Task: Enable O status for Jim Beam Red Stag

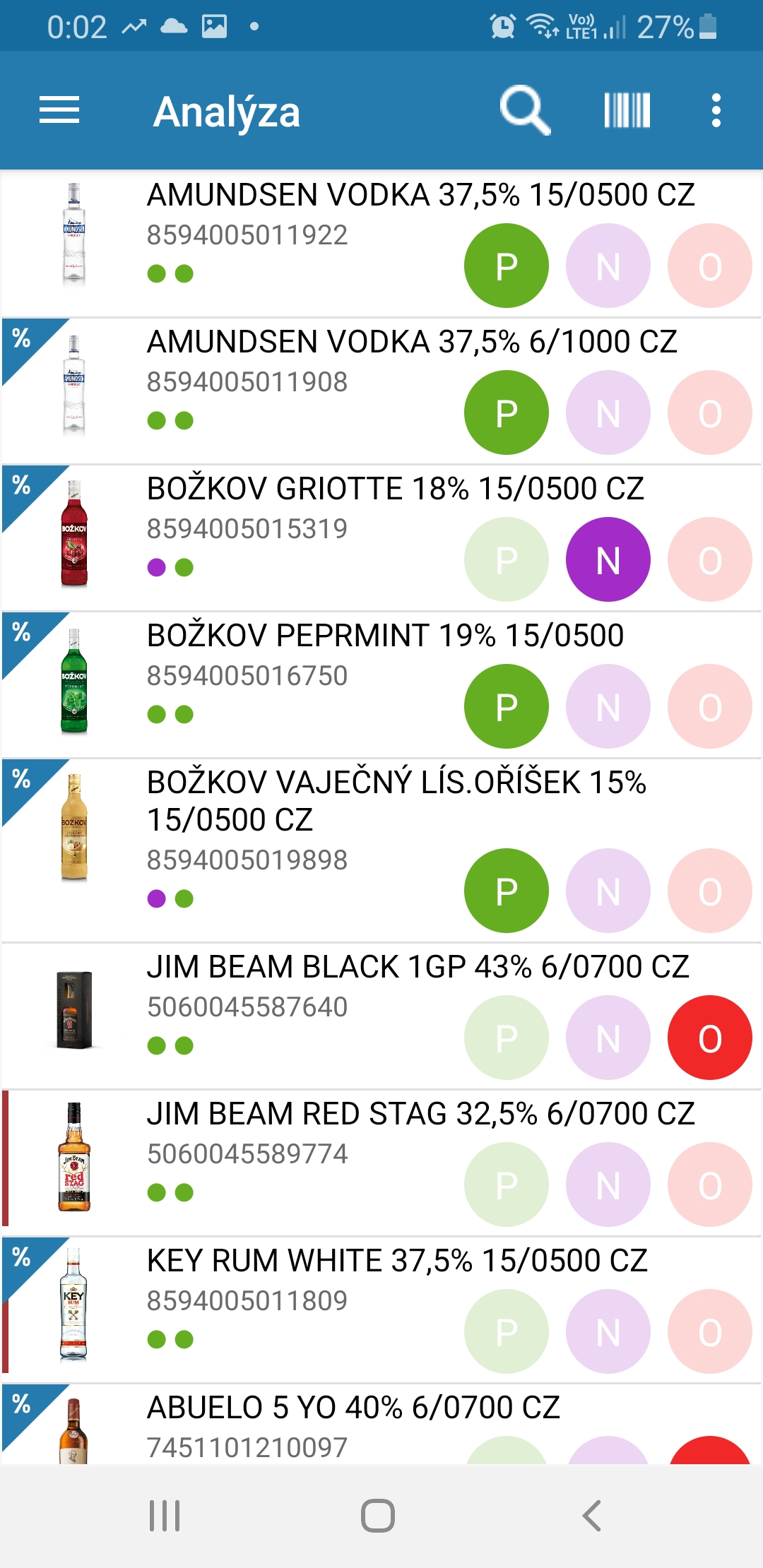Action: tap(709, 1185)
